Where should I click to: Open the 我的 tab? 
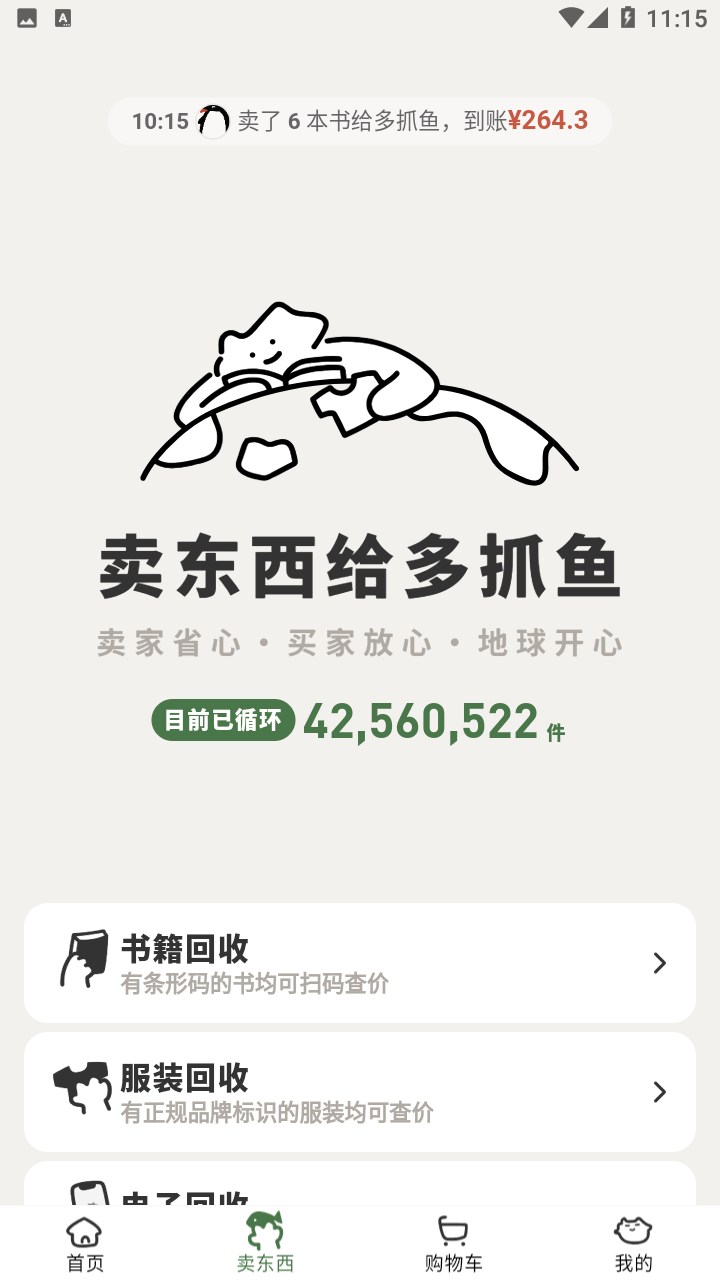point(633,1244)
